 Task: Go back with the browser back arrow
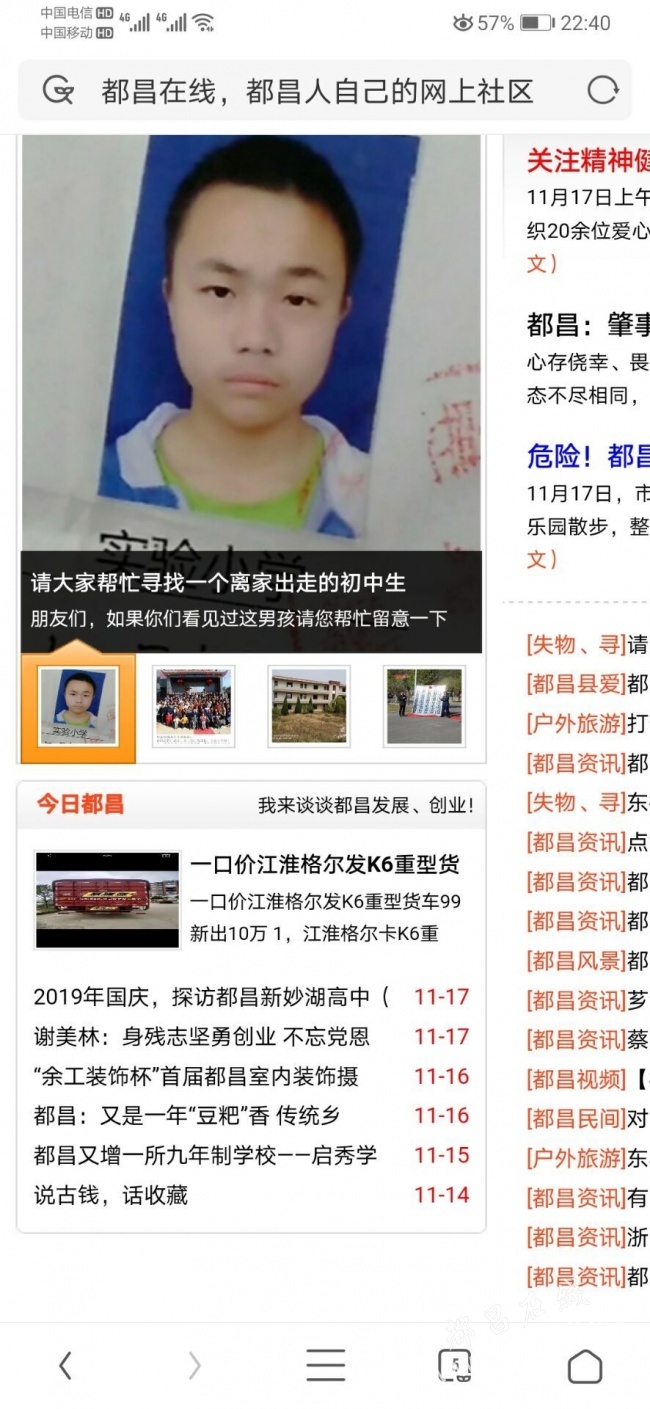point(65,1365)
